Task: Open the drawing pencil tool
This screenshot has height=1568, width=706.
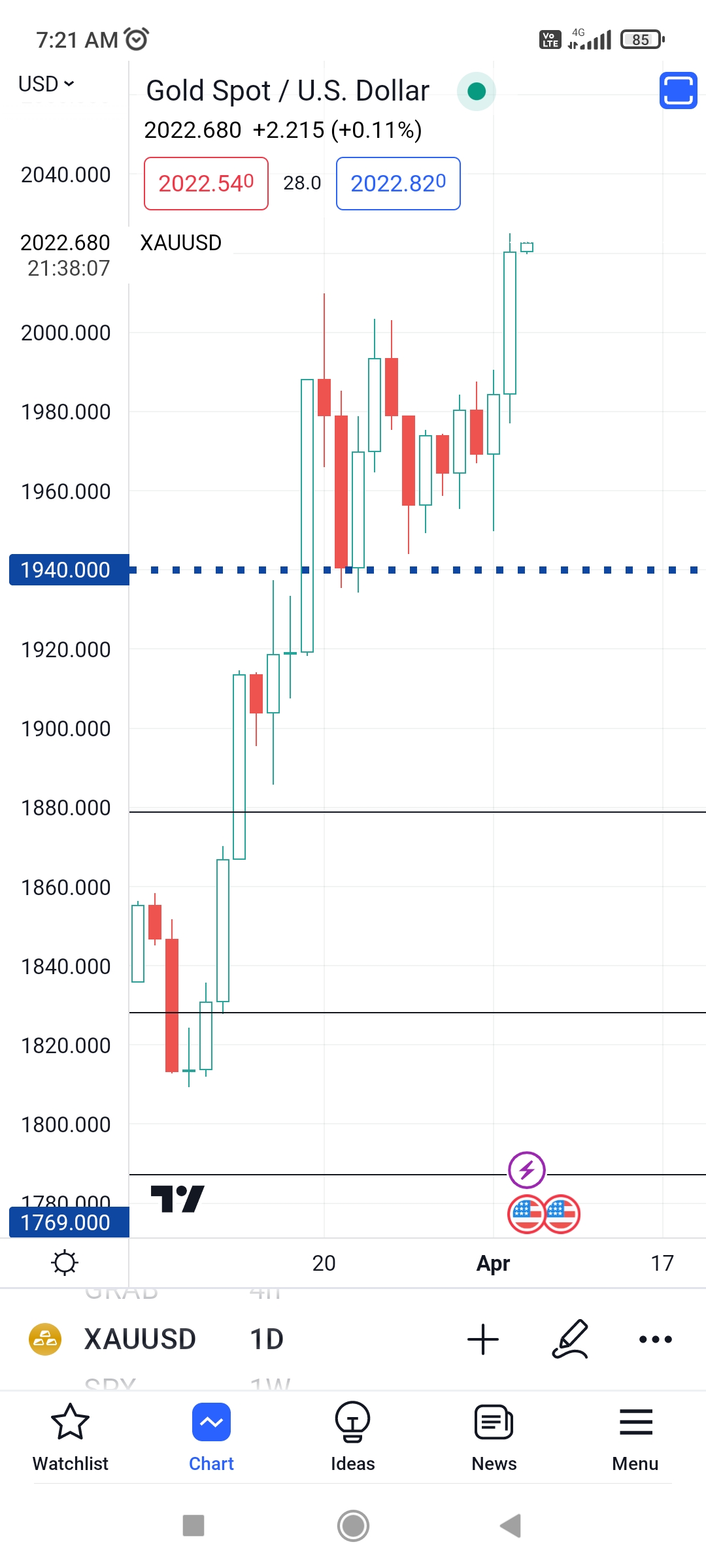Action: [x=570, y=1339]
